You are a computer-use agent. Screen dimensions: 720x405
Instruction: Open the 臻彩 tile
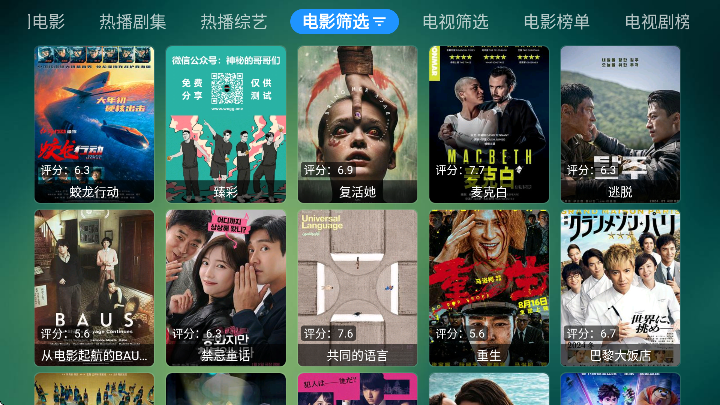226,124
